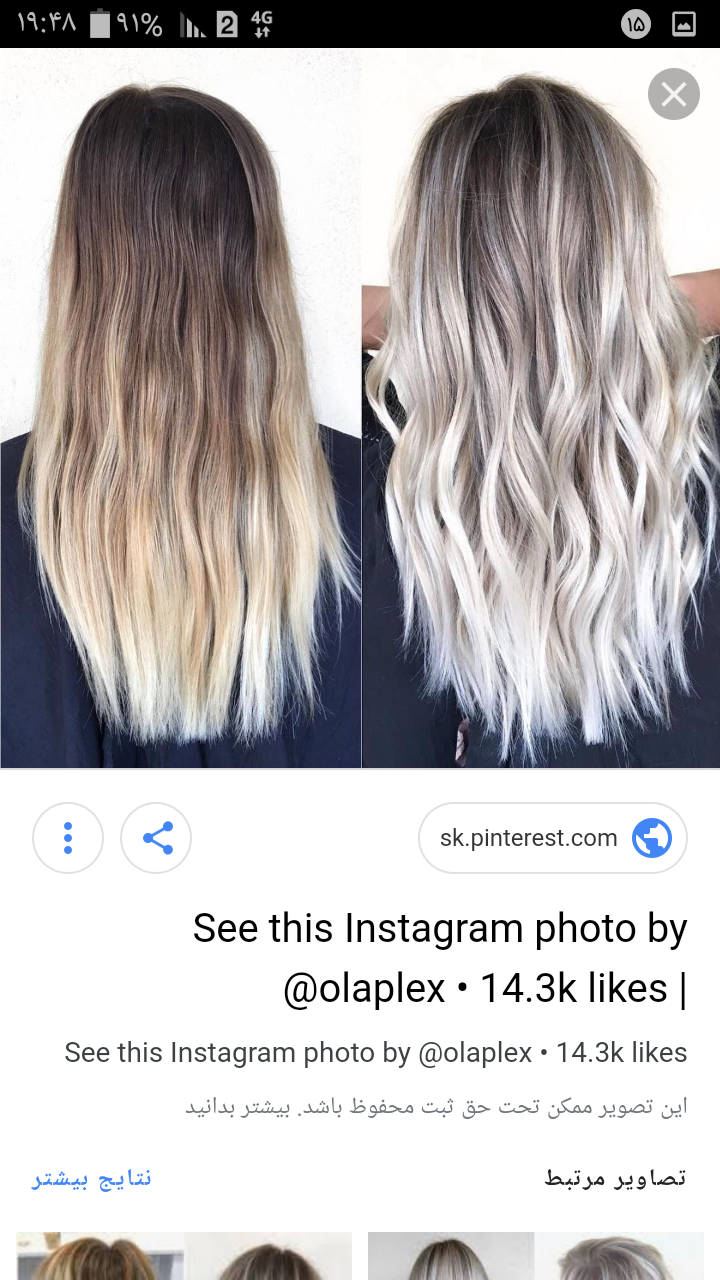720x1280 pixels.
Task: Open the Instagram photo title link
Action: (440, 958)
